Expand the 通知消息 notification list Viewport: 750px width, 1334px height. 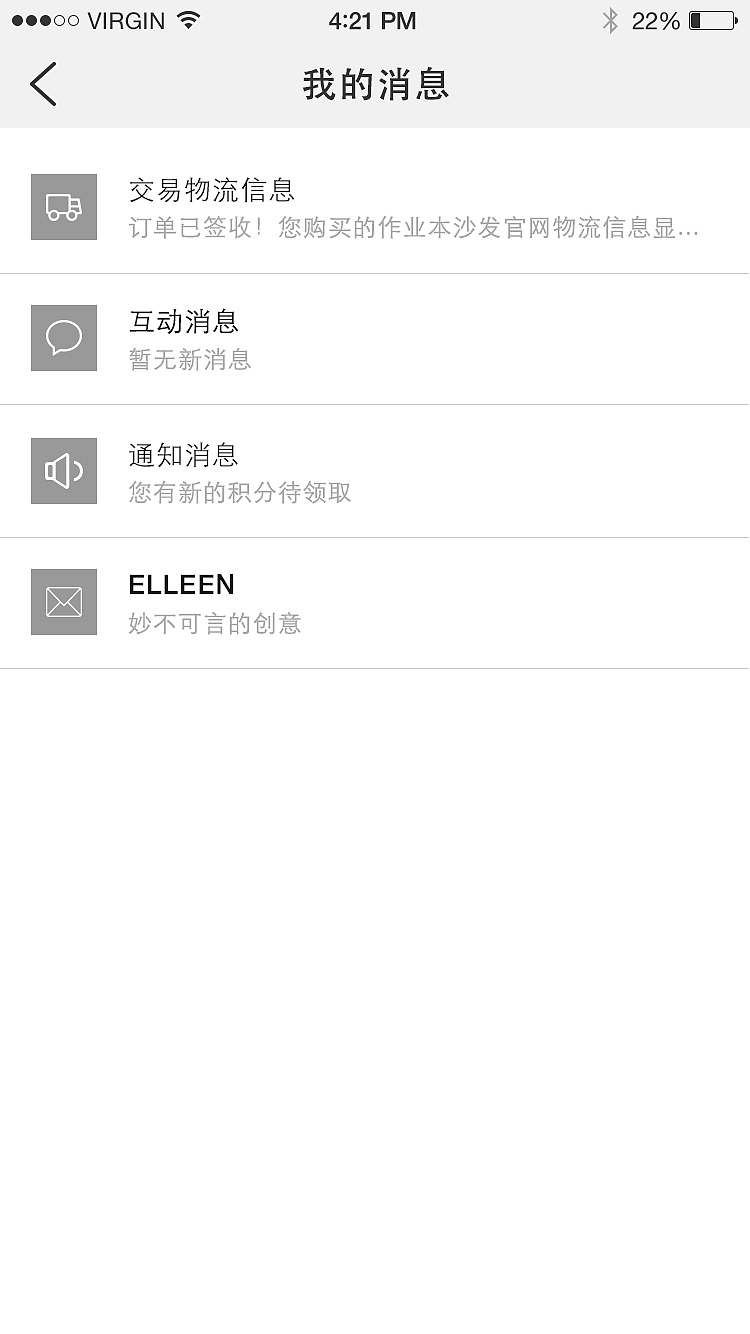[x=375, y=470]
